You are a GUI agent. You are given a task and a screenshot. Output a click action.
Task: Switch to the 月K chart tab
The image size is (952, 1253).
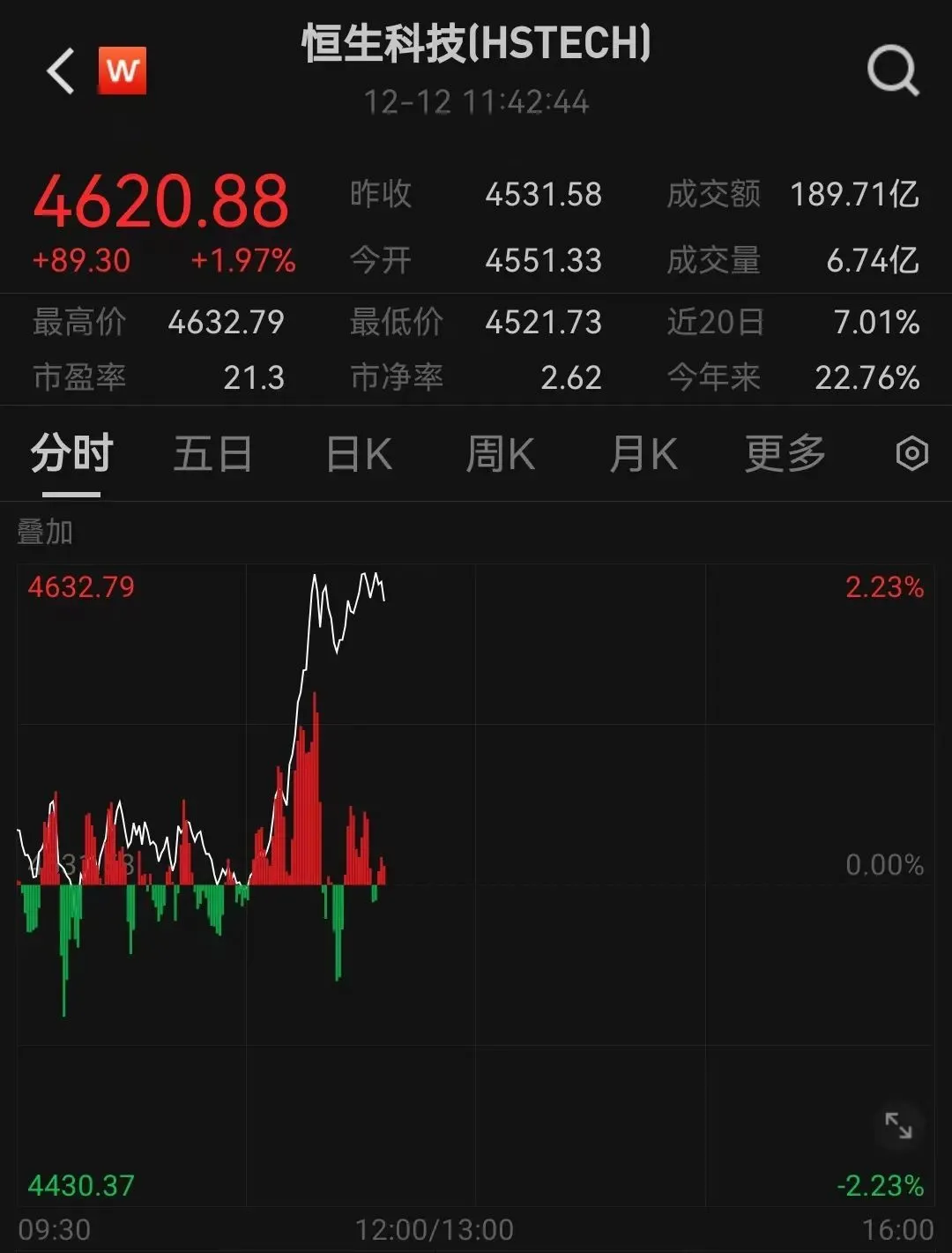(643, 455)
